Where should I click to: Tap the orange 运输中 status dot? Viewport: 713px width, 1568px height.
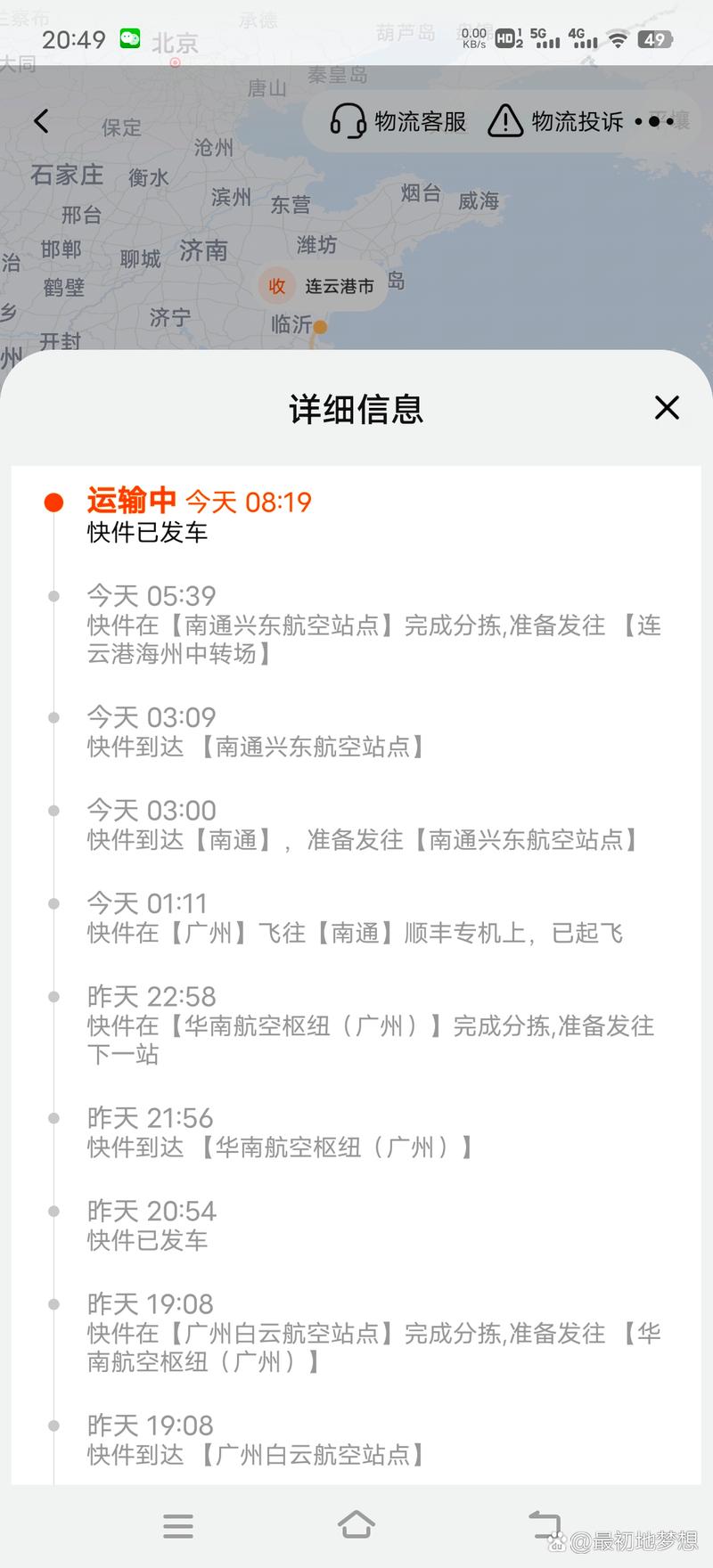54,501
